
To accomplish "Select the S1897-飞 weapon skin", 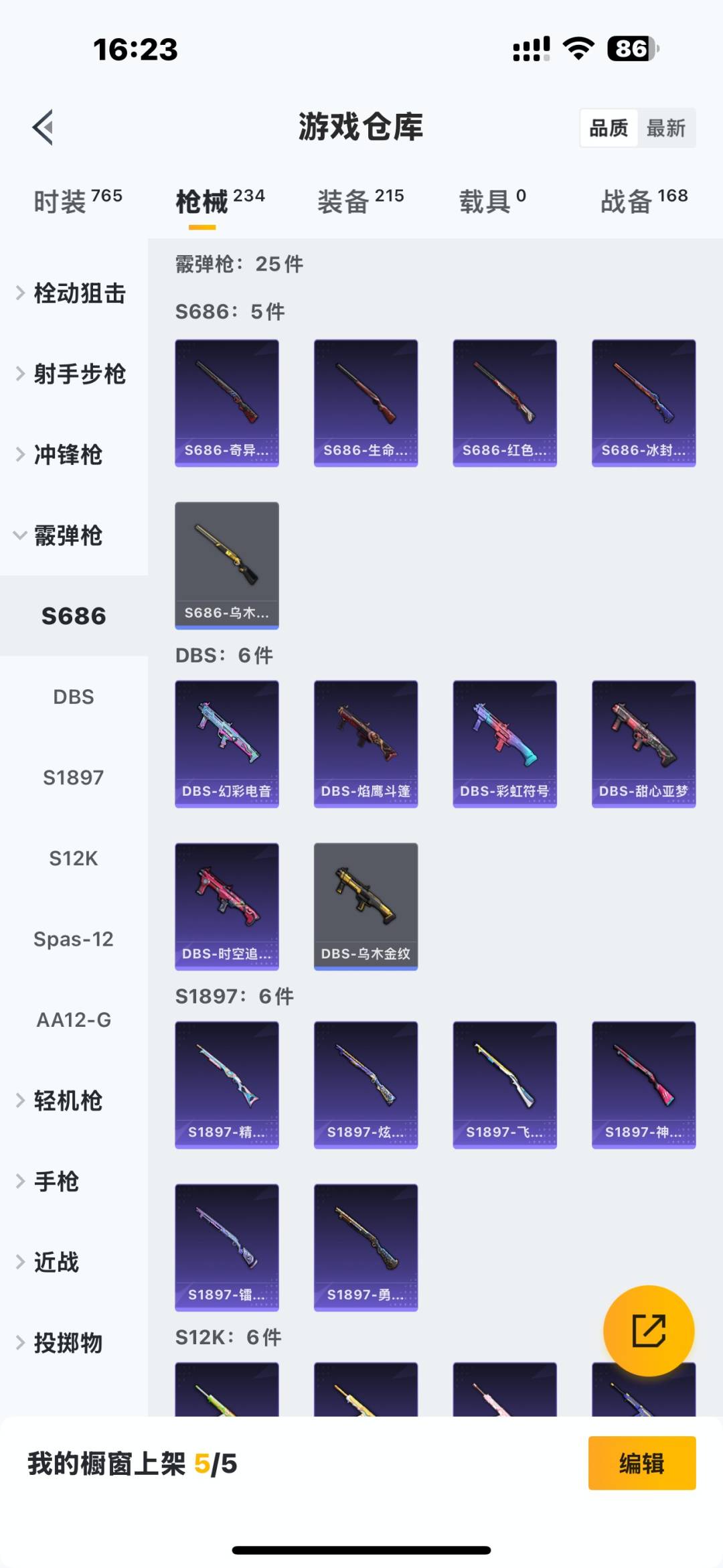I will (x=504, y=1082).
